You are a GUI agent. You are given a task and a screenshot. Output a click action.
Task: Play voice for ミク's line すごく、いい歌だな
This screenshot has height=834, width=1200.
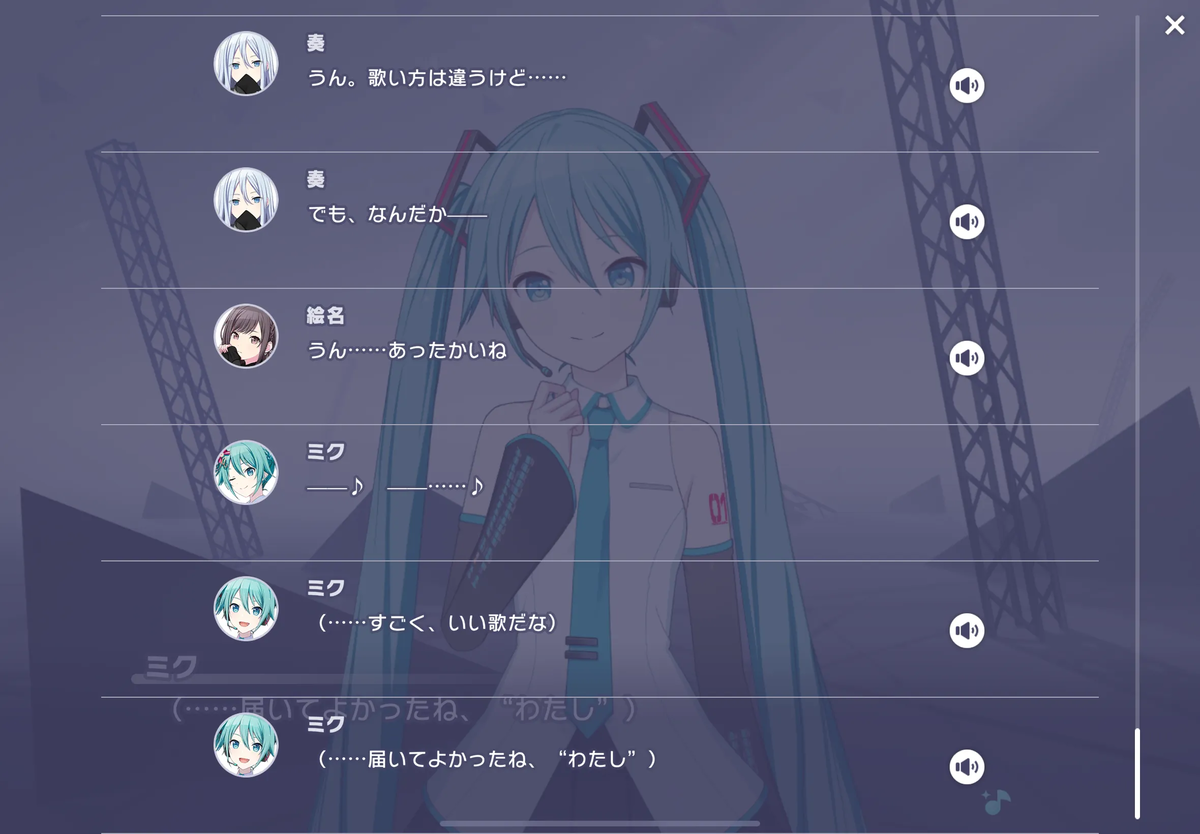966,630
